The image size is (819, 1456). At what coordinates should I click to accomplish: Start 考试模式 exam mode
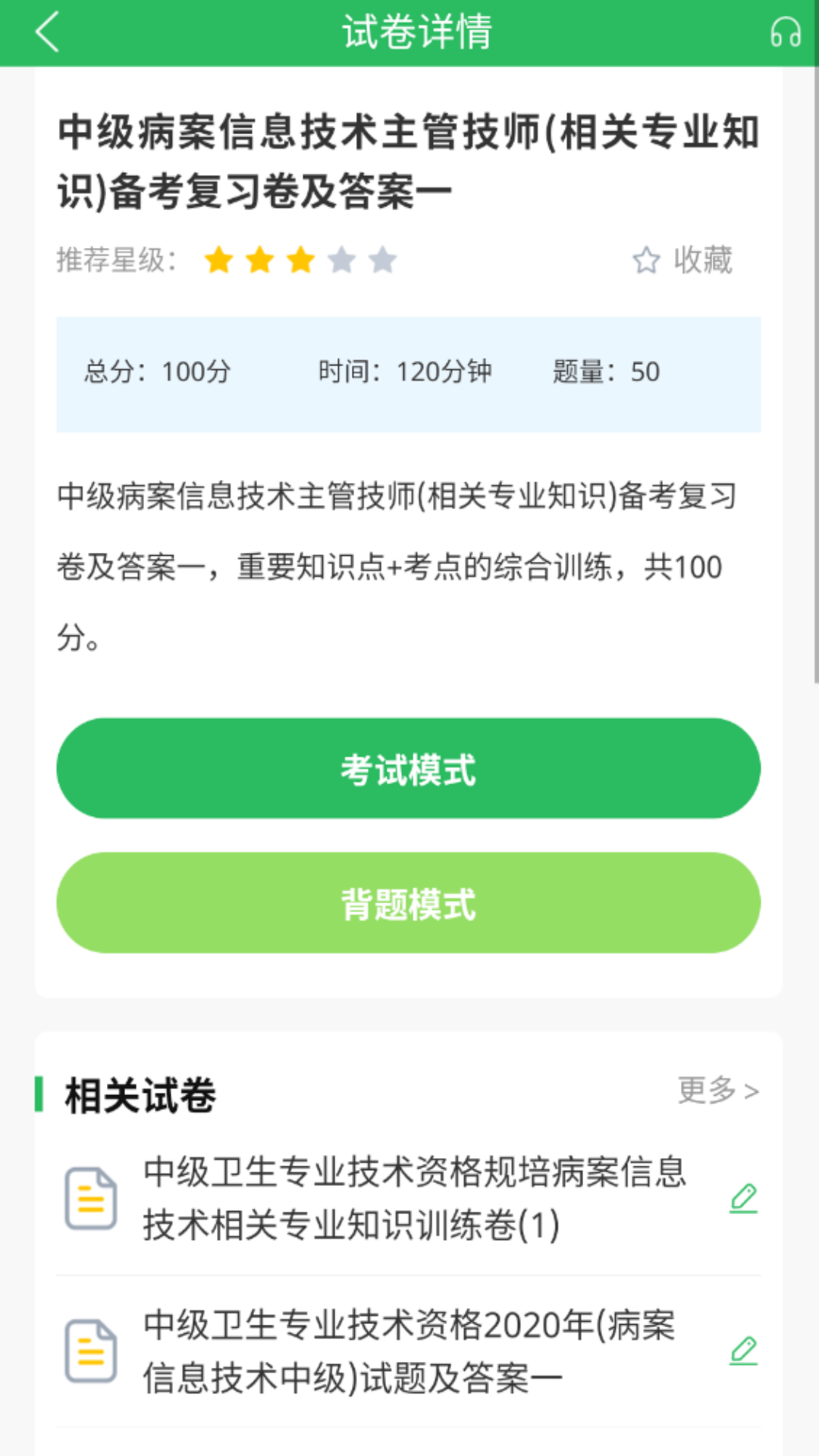click(x=409, y=768)
